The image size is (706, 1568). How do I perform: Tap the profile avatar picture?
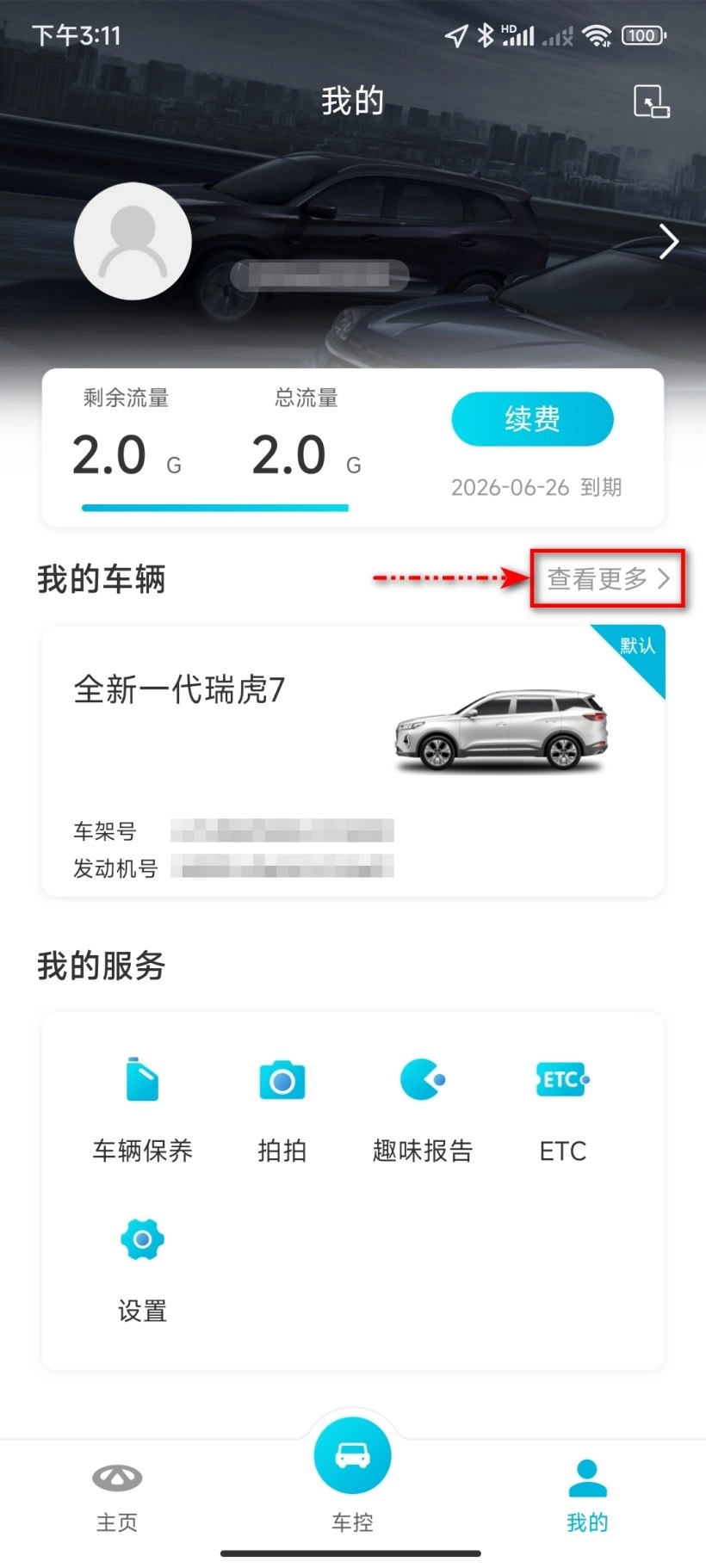133,242
